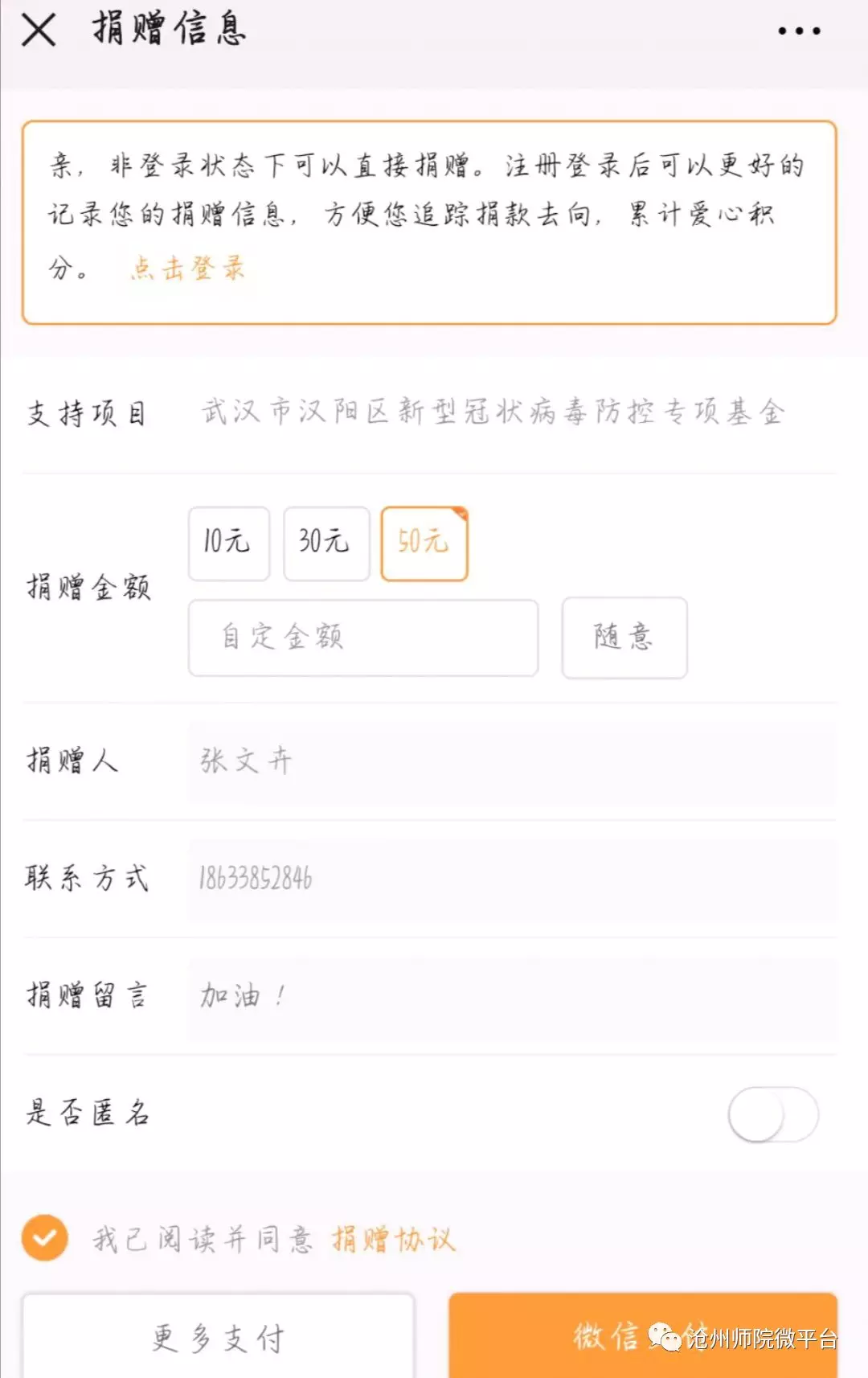Edit the 捐赠留言 message field
Viewport: 868px width, 1378px height.
click(x=512, y=997)
